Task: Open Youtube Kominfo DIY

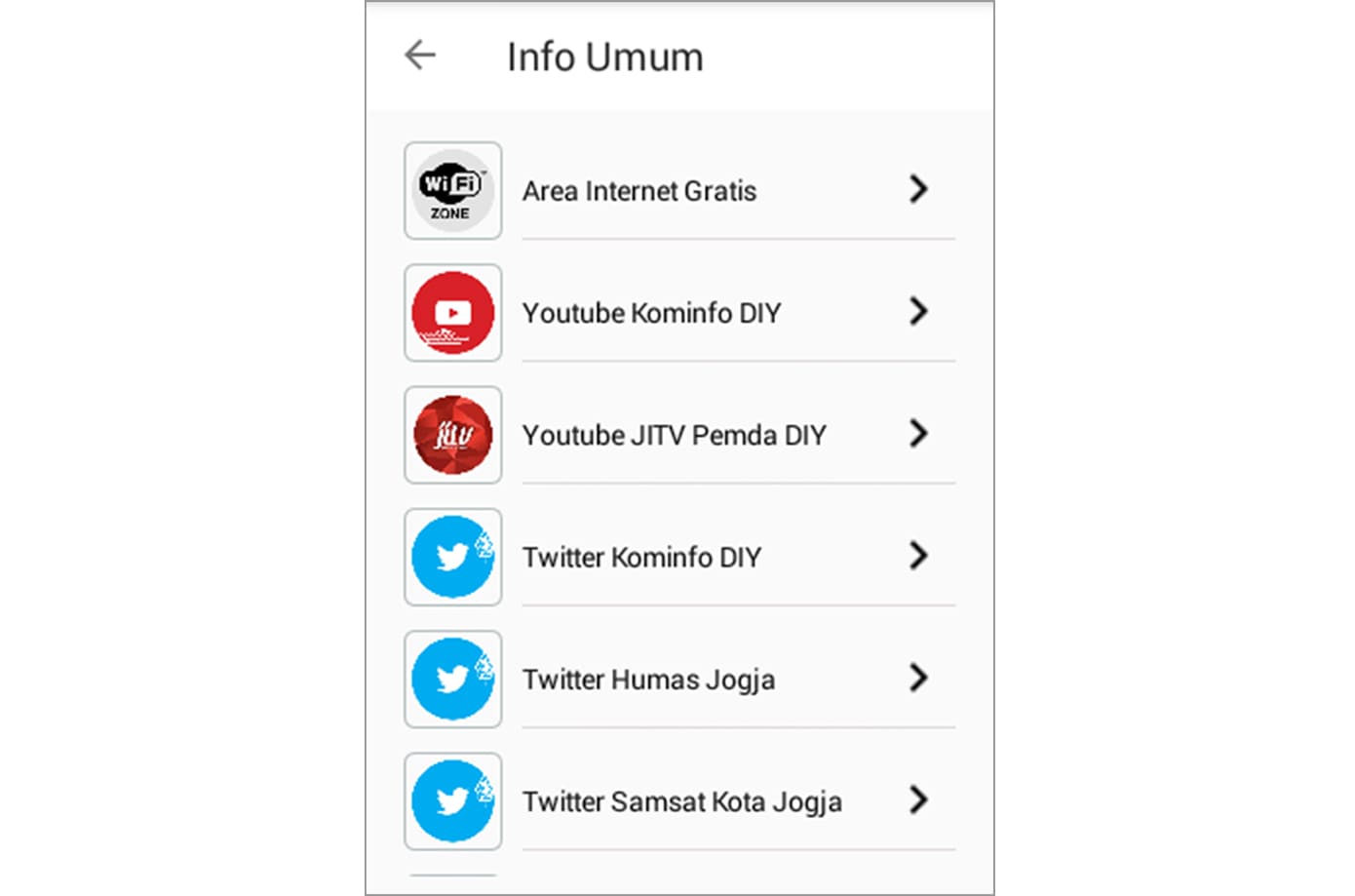Action: point(651,313)
